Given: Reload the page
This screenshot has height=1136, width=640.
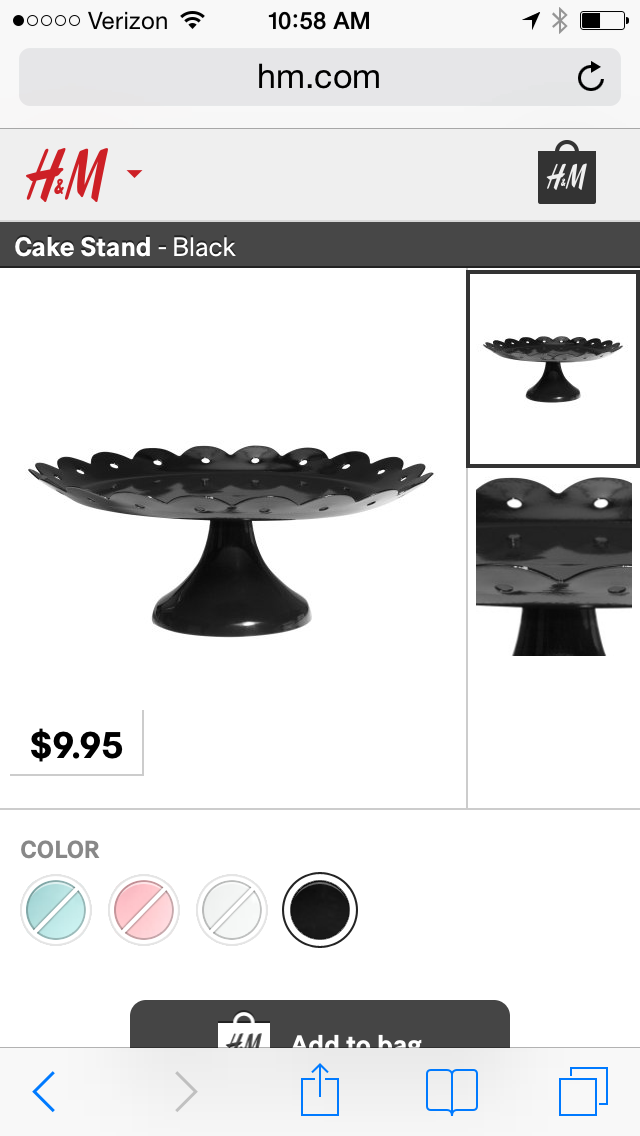Looking at the screenshot, I should tap(591, 78).
